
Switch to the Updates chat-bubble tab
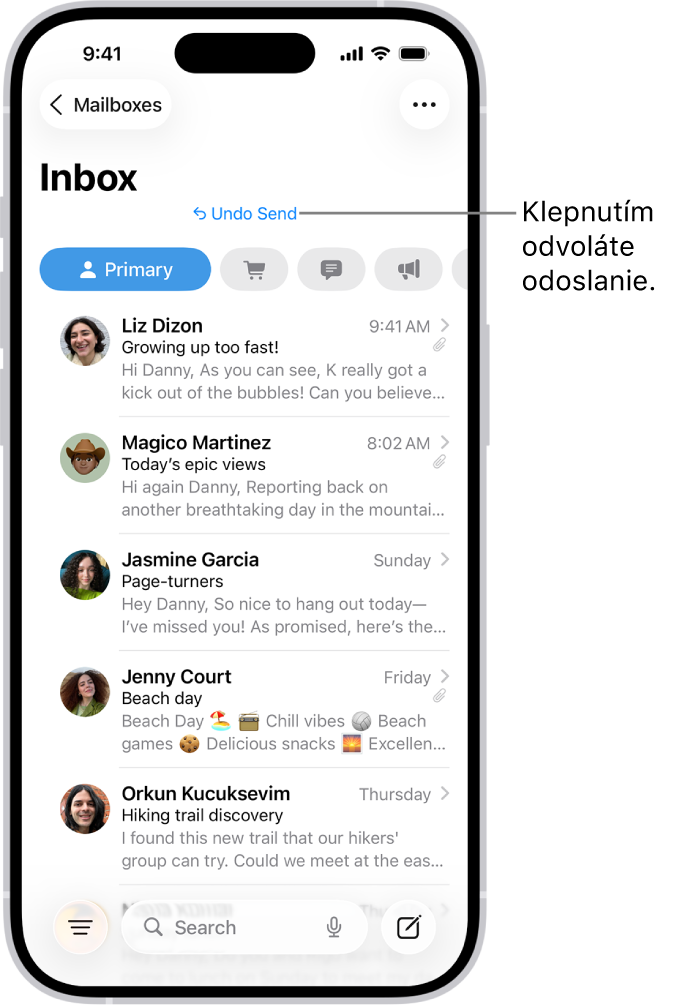[331, 269]
